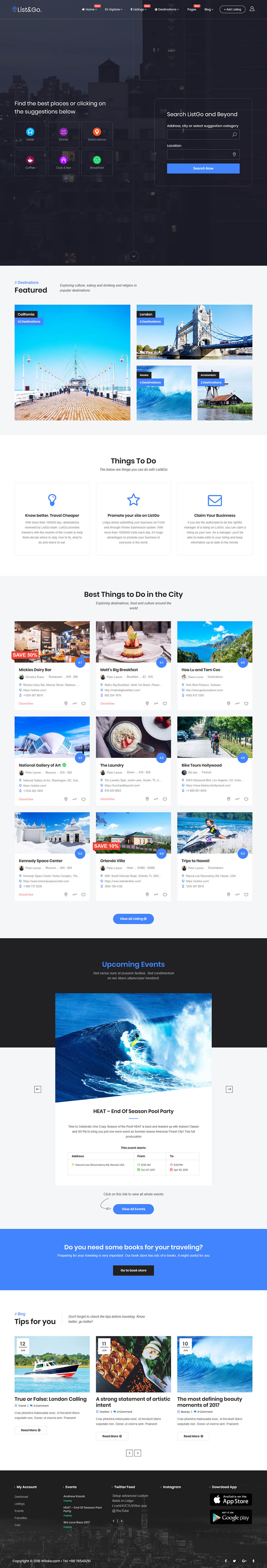Go to the next upcoming event arrow
267x1568 pixels.
[x=229, y=1089]
